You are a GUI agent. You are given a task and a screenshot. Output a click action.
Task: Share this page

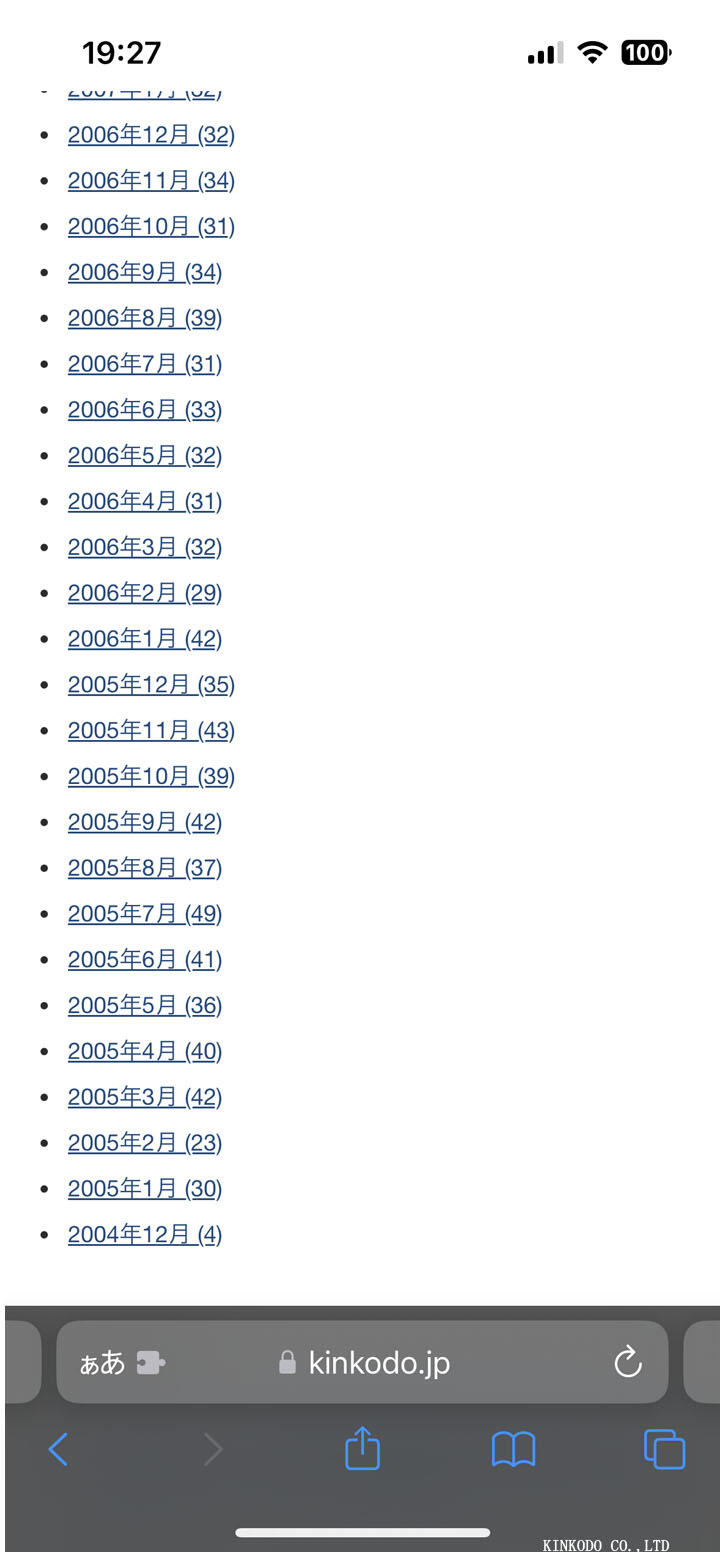362,1448
